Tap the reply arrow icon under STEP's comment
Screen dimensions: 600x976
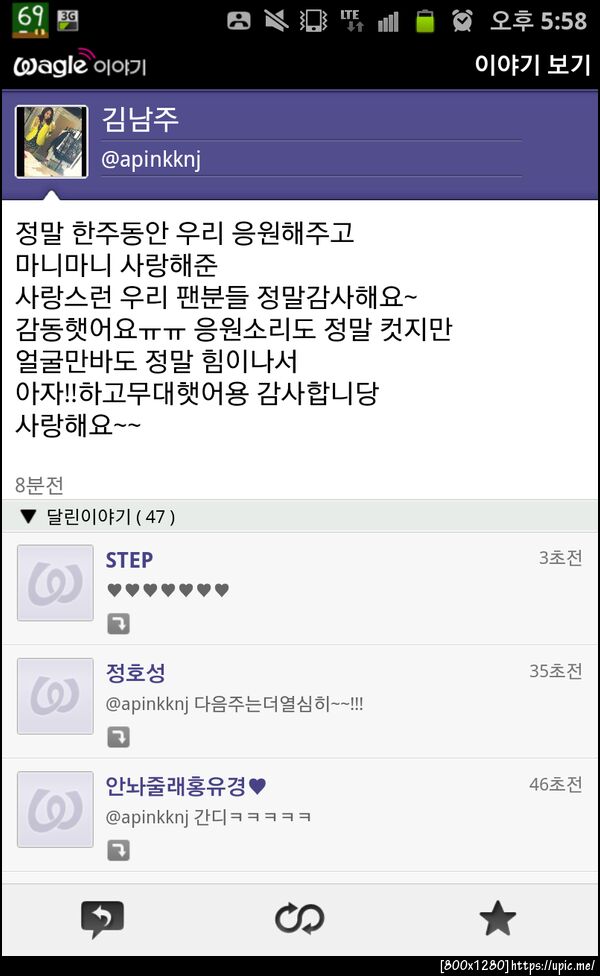coord(119,625)
